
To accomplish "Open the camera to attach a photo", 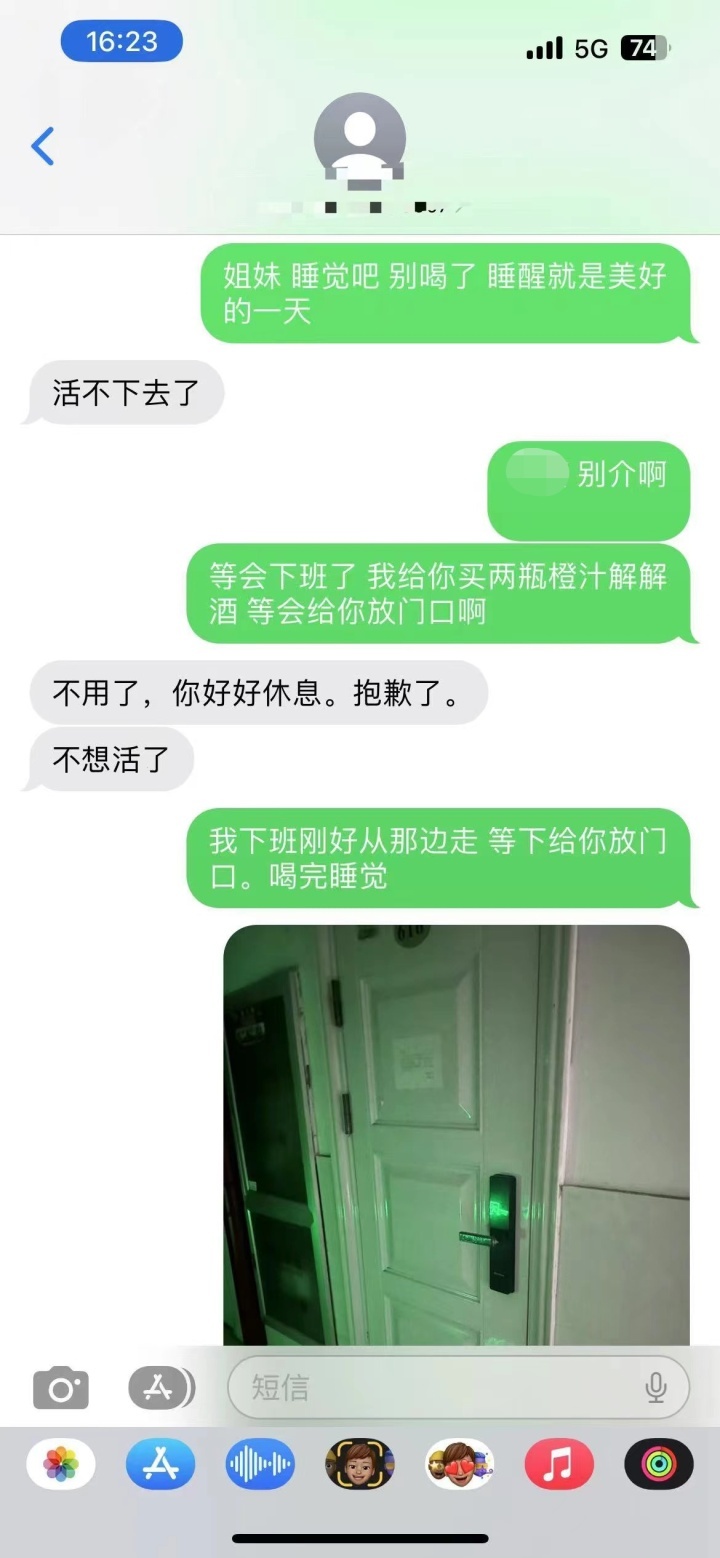I will pos(61,1388).
